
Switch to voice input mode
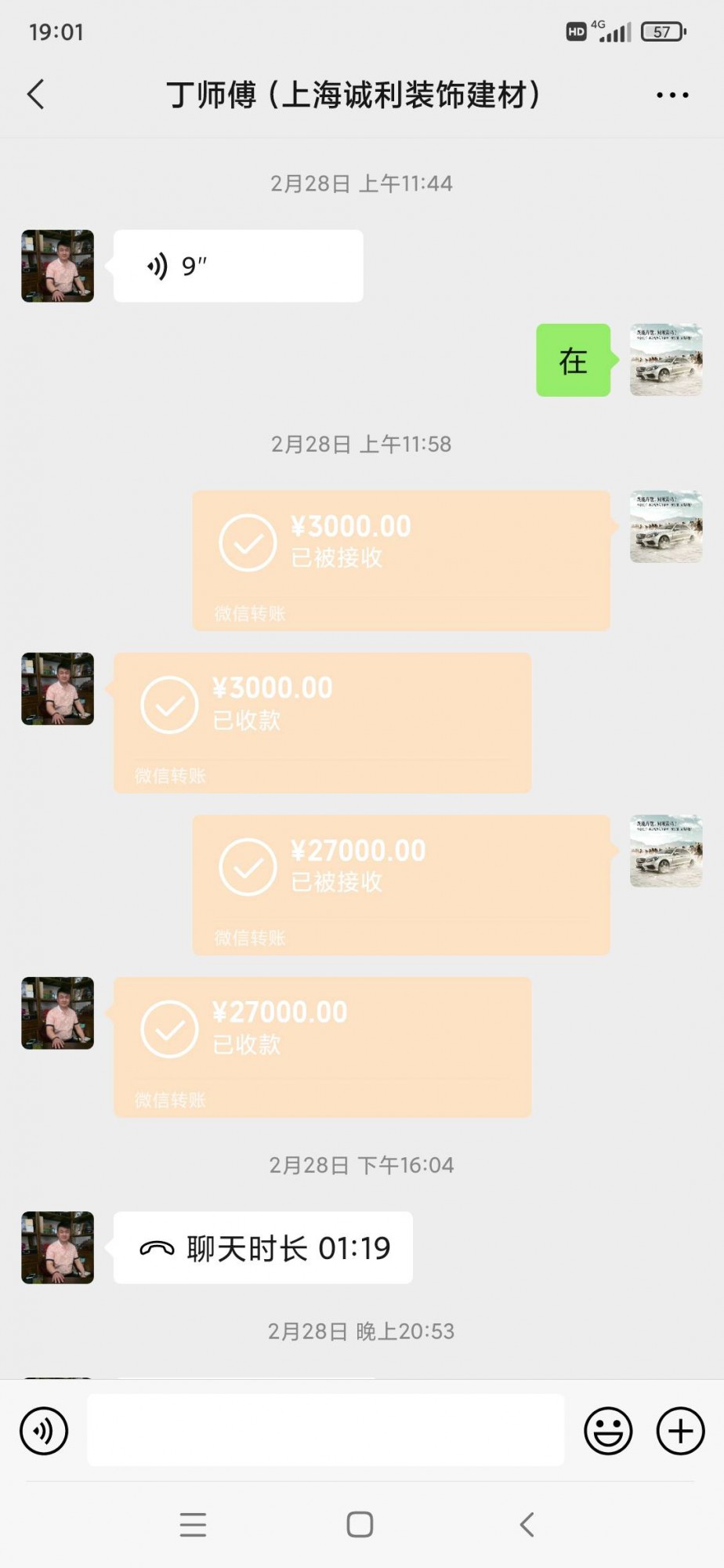click(44, 1431)
